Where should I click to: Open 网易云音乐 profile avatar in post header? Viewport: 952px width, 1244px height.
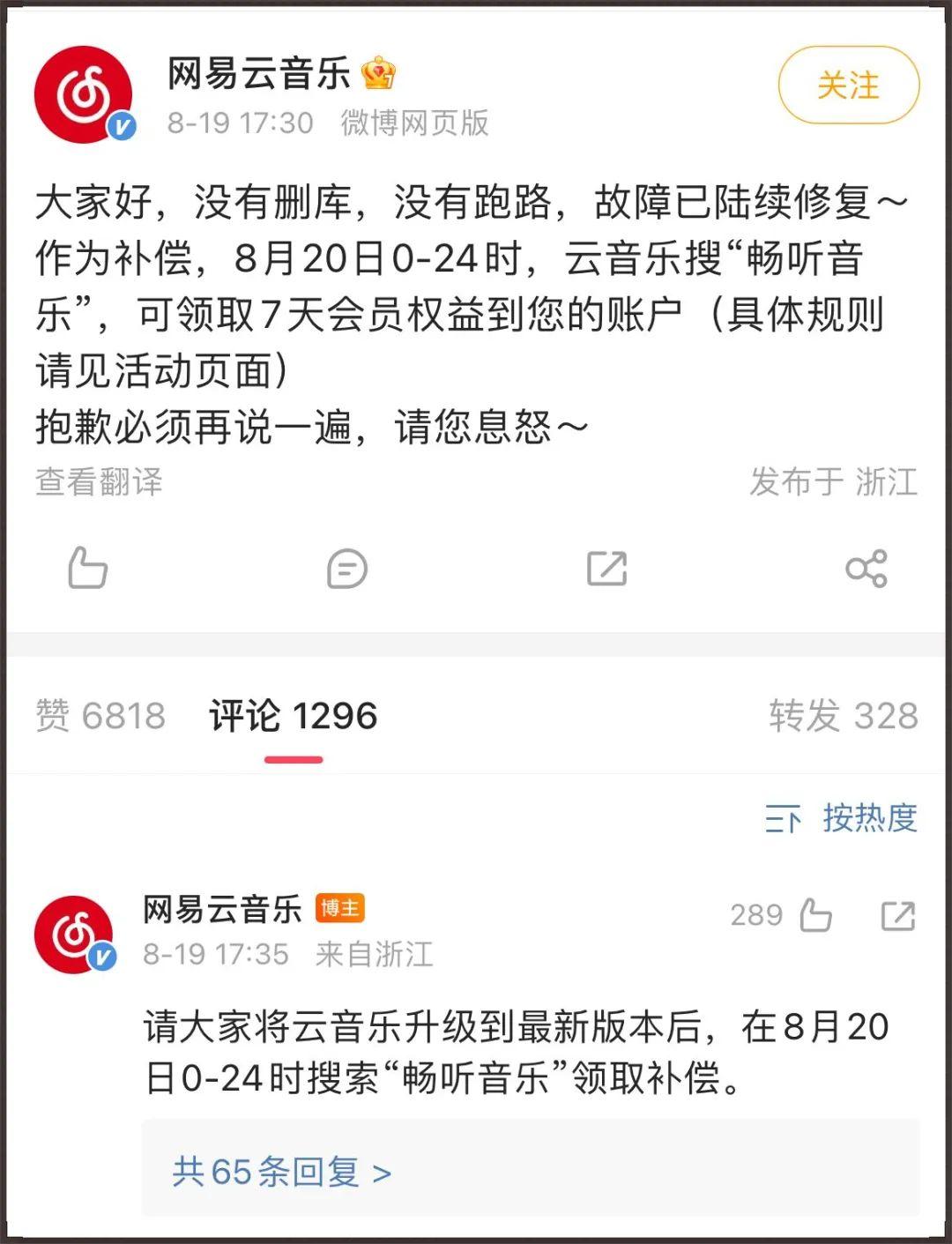83,94
